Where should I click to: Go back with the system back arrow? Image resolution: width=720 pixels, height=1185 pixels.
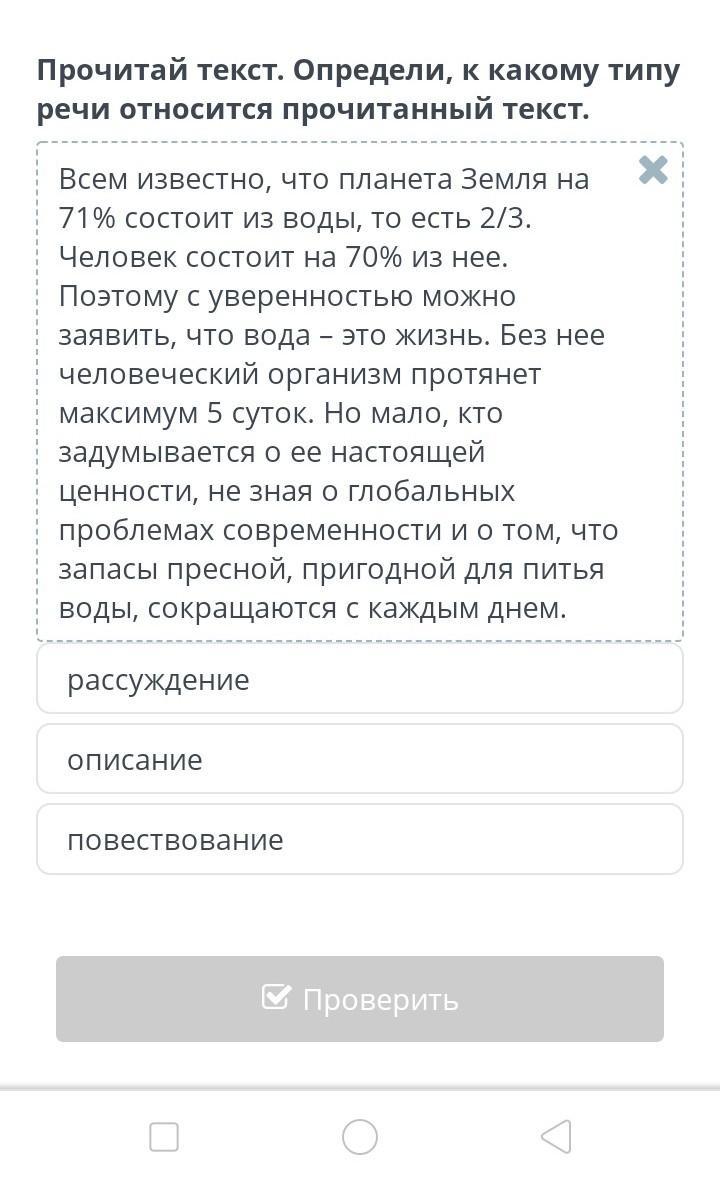coord(557,1136)
